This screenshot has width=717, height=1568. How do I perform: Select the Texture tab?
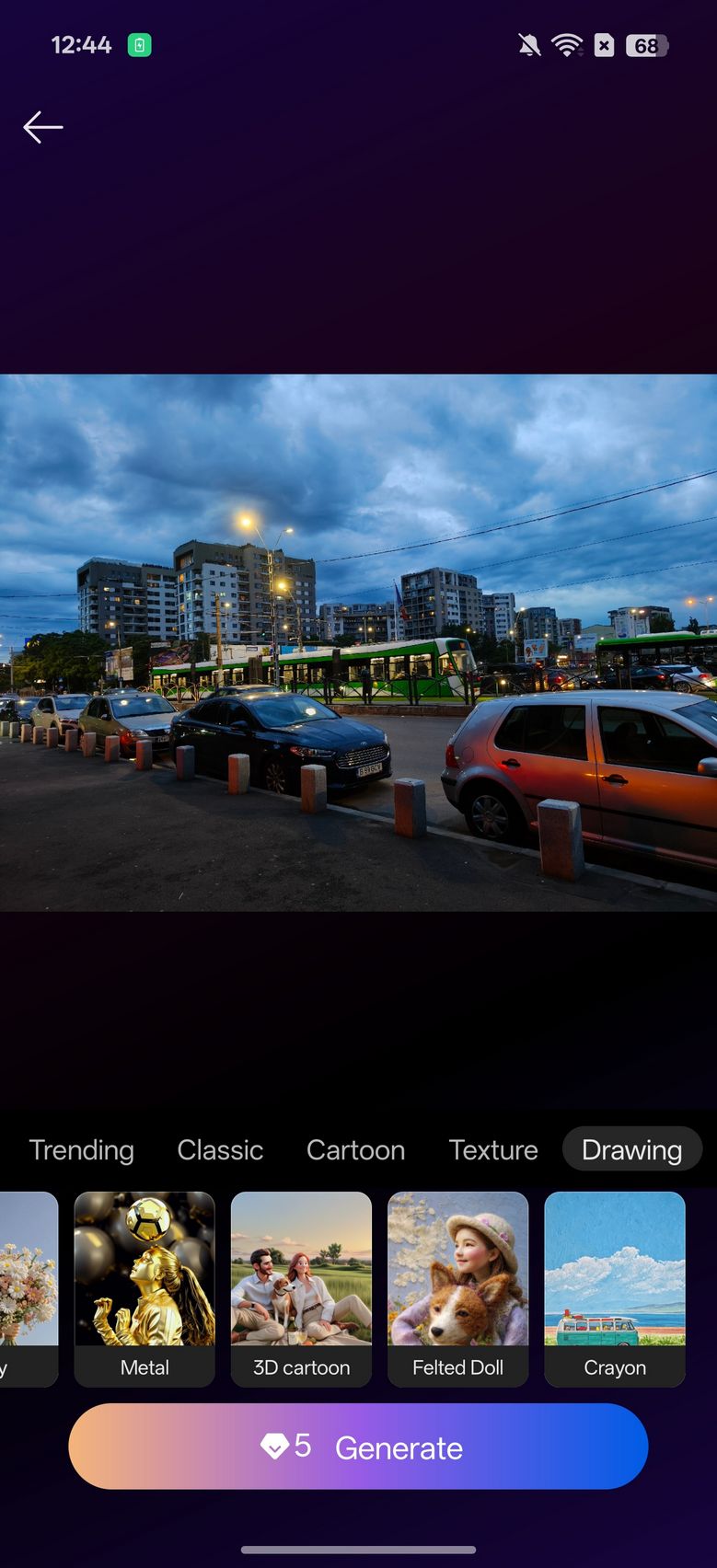coord(493,1149)
